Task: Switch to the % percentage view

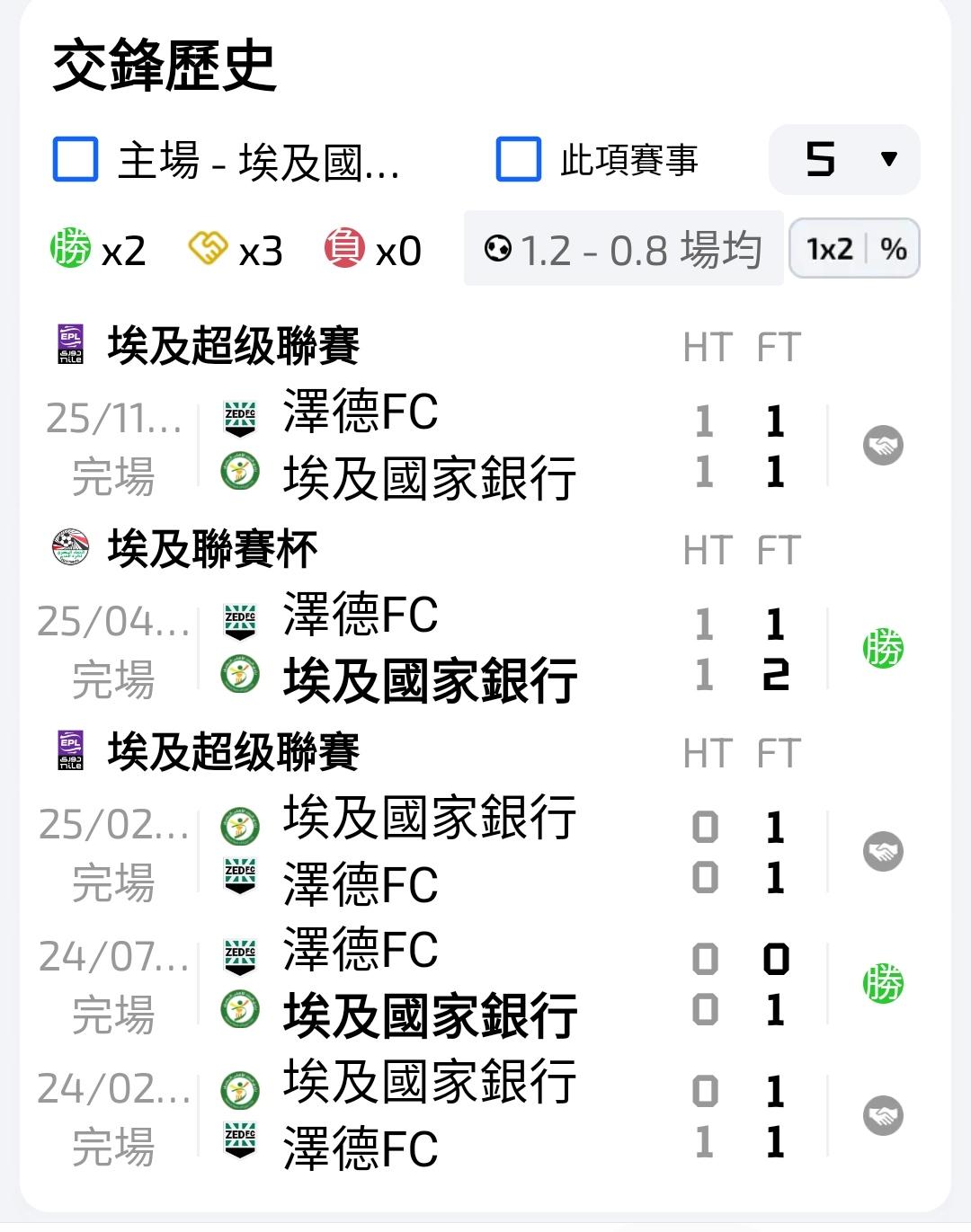Action: 893,249
